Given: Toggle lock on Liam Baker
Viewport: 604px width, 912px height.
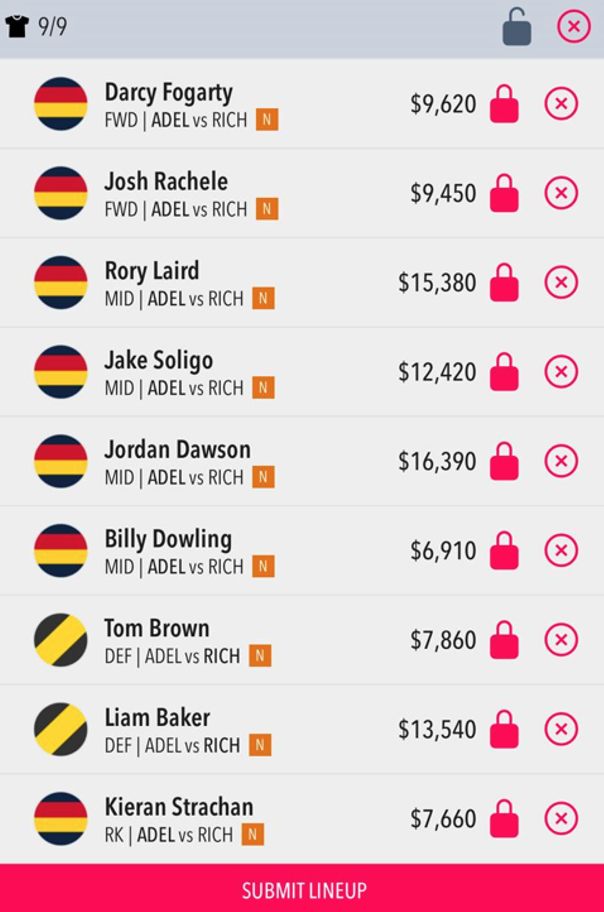Looking at the screenshot, I should tap(504, 729).
